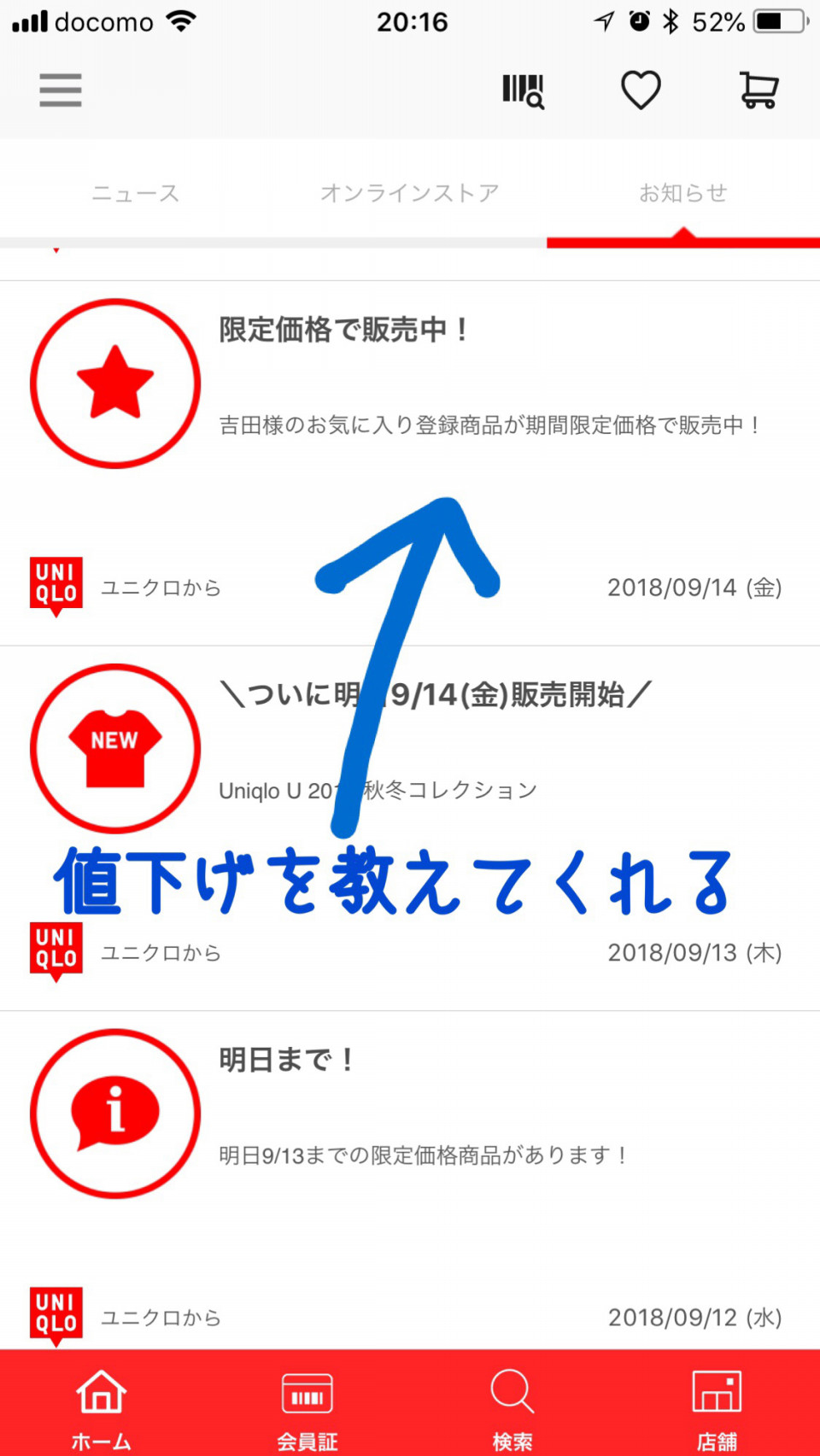Go to the ホーム tab
This screenshot has width=820, height=1456.
[x=102, y=1406]
